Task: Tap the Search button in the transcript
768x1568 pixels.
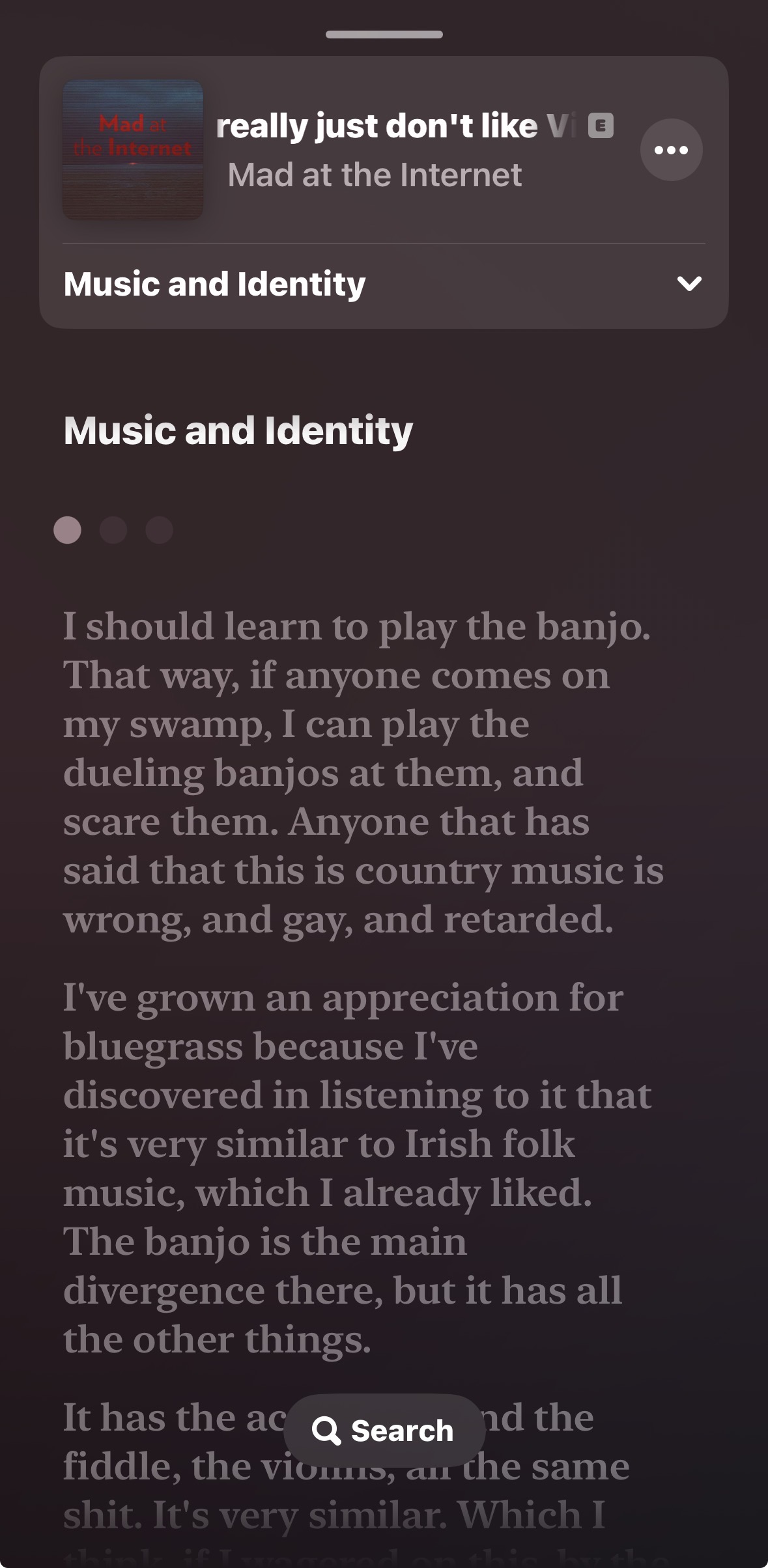Action: tap(384, 1431)
